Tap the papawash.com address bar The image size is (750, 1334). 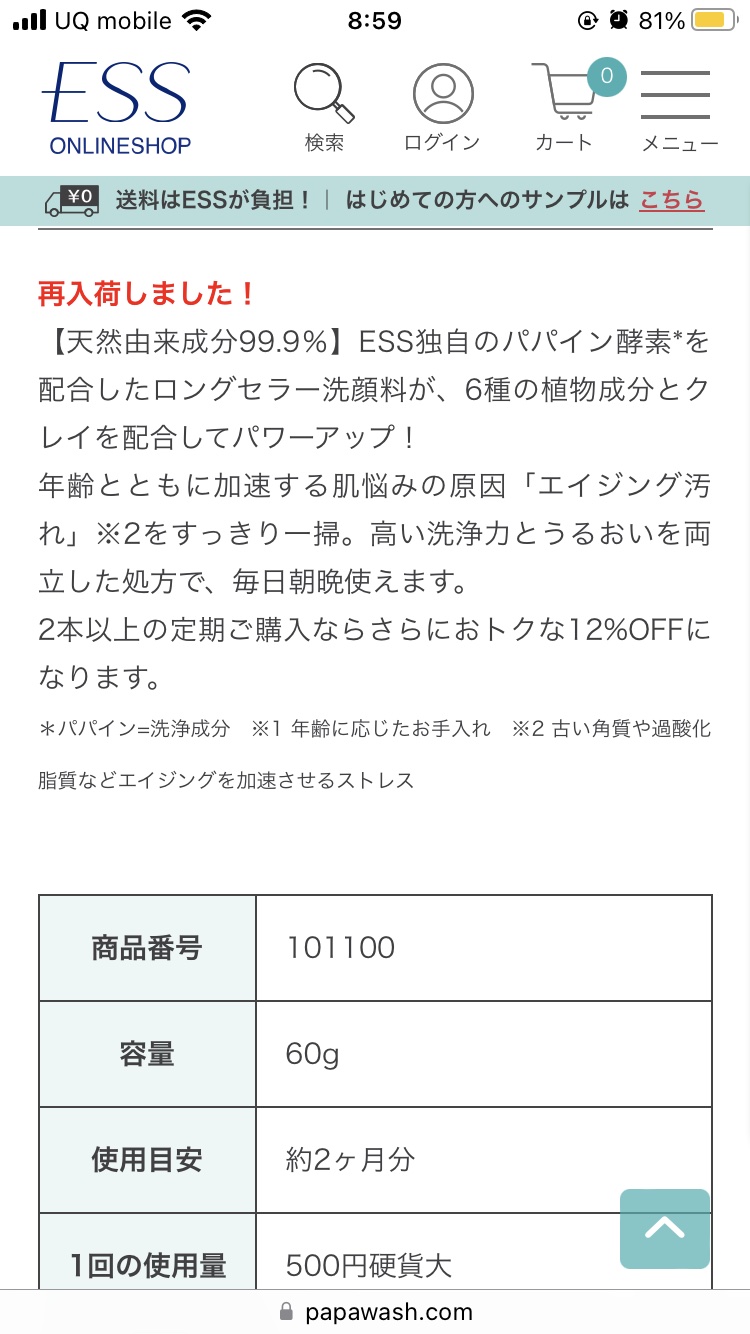click(375, 1311)
